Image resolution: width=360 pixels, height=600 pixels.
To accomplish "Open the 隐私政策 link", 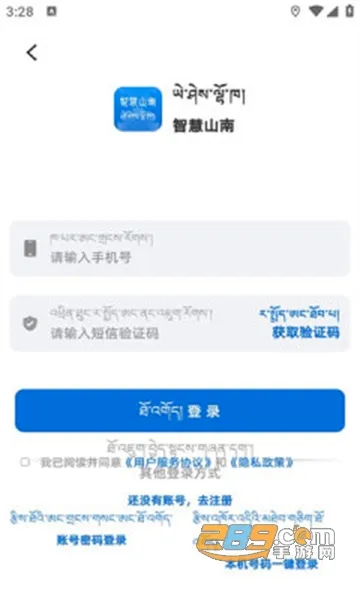I will pyautogui.click(x=262, y=462).
